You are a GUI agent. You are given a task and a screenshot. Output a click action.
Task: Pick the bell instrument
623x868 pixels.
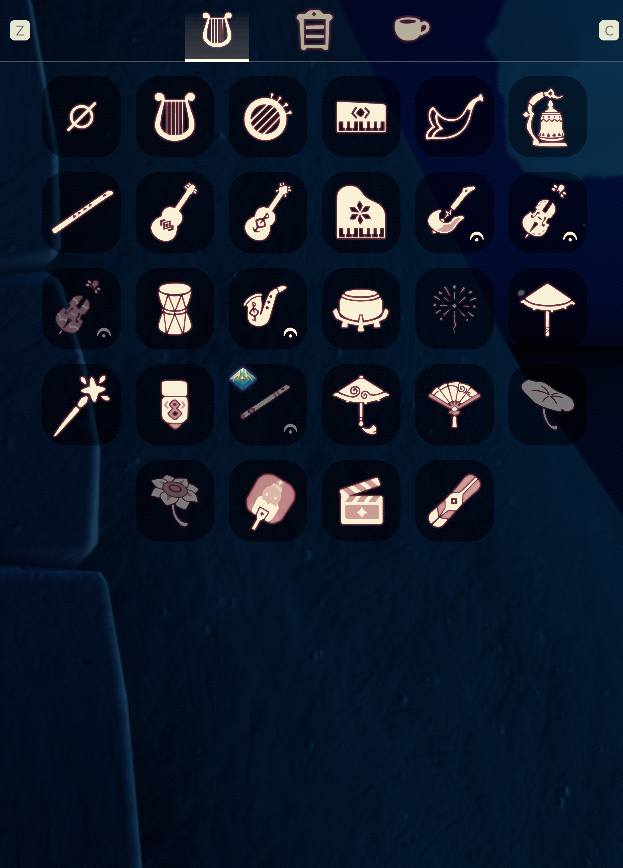pyautogui.click(x=547, y=117)
